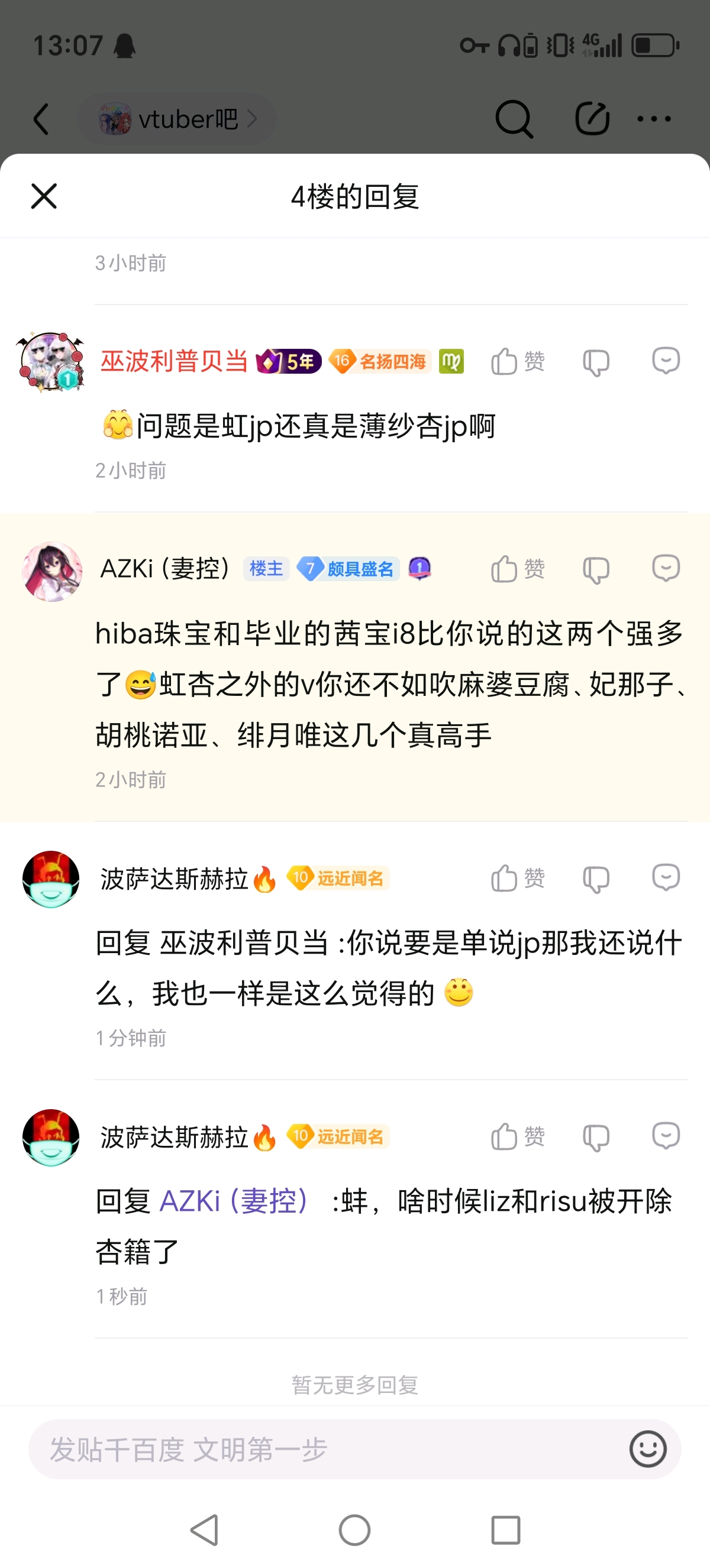Dislike 巫波利普贝当's reply
The image size is (710, 1568).
point(596,362)
